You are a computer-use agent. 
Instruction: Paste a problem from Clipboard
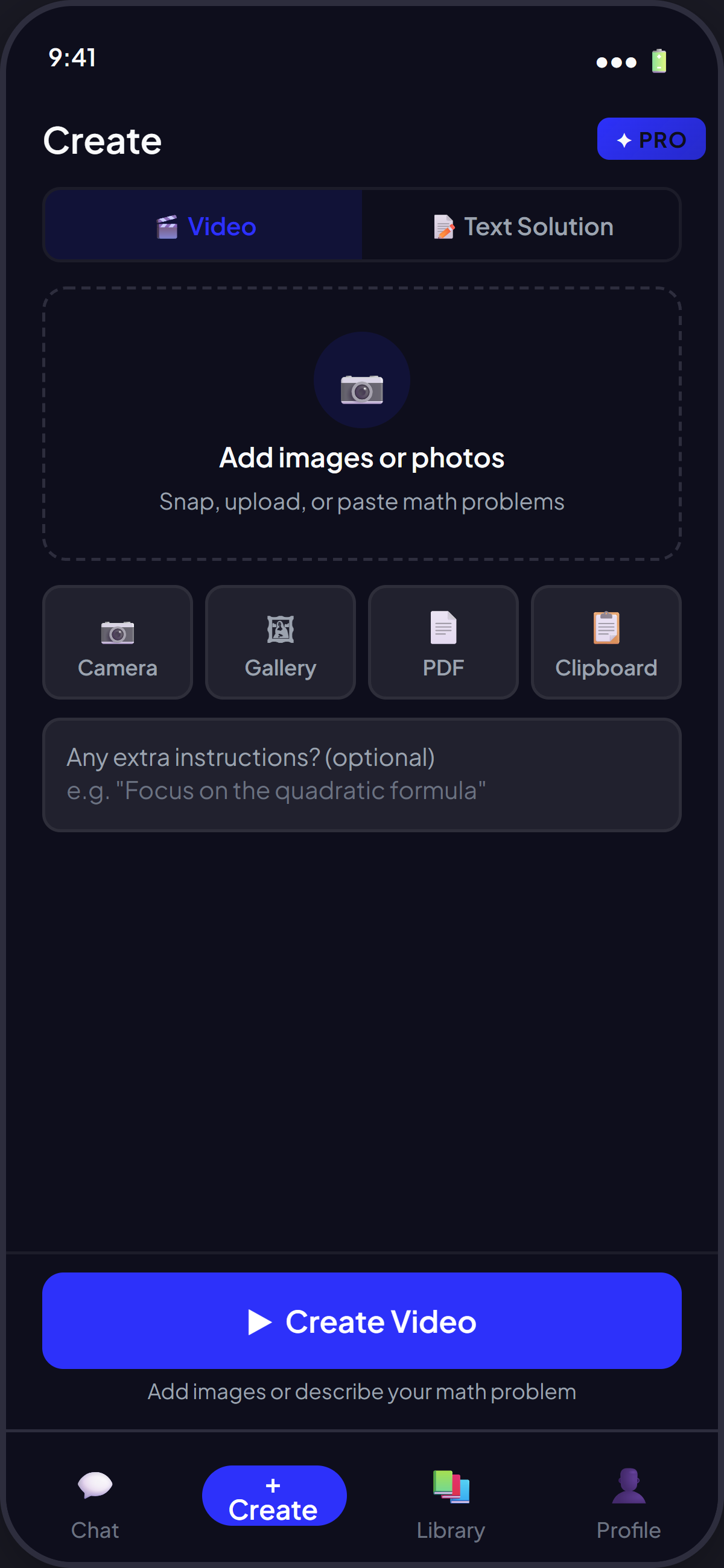606,642
